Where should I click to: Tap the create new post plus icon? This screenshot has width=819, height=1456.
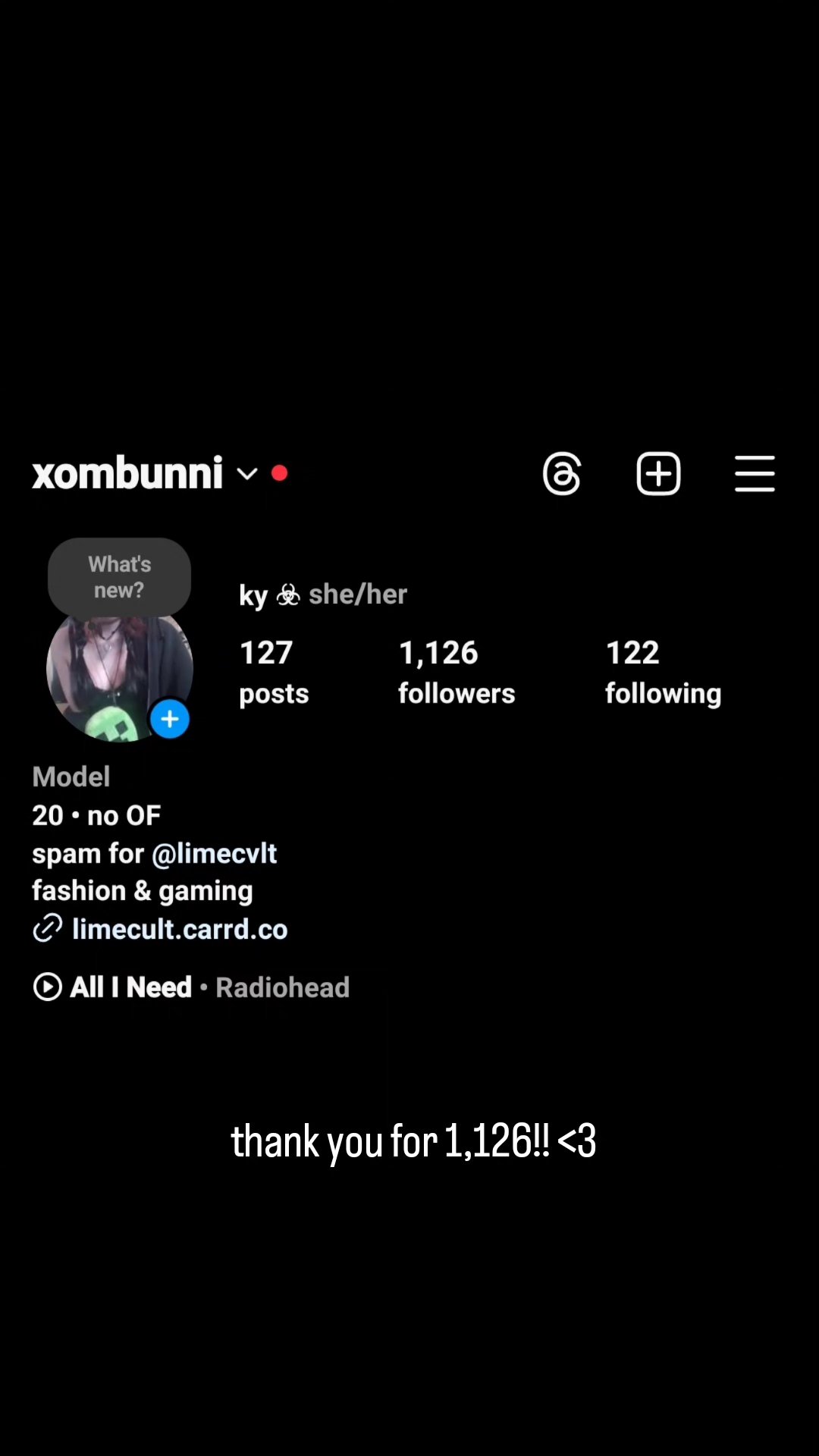tap(658, 472)
